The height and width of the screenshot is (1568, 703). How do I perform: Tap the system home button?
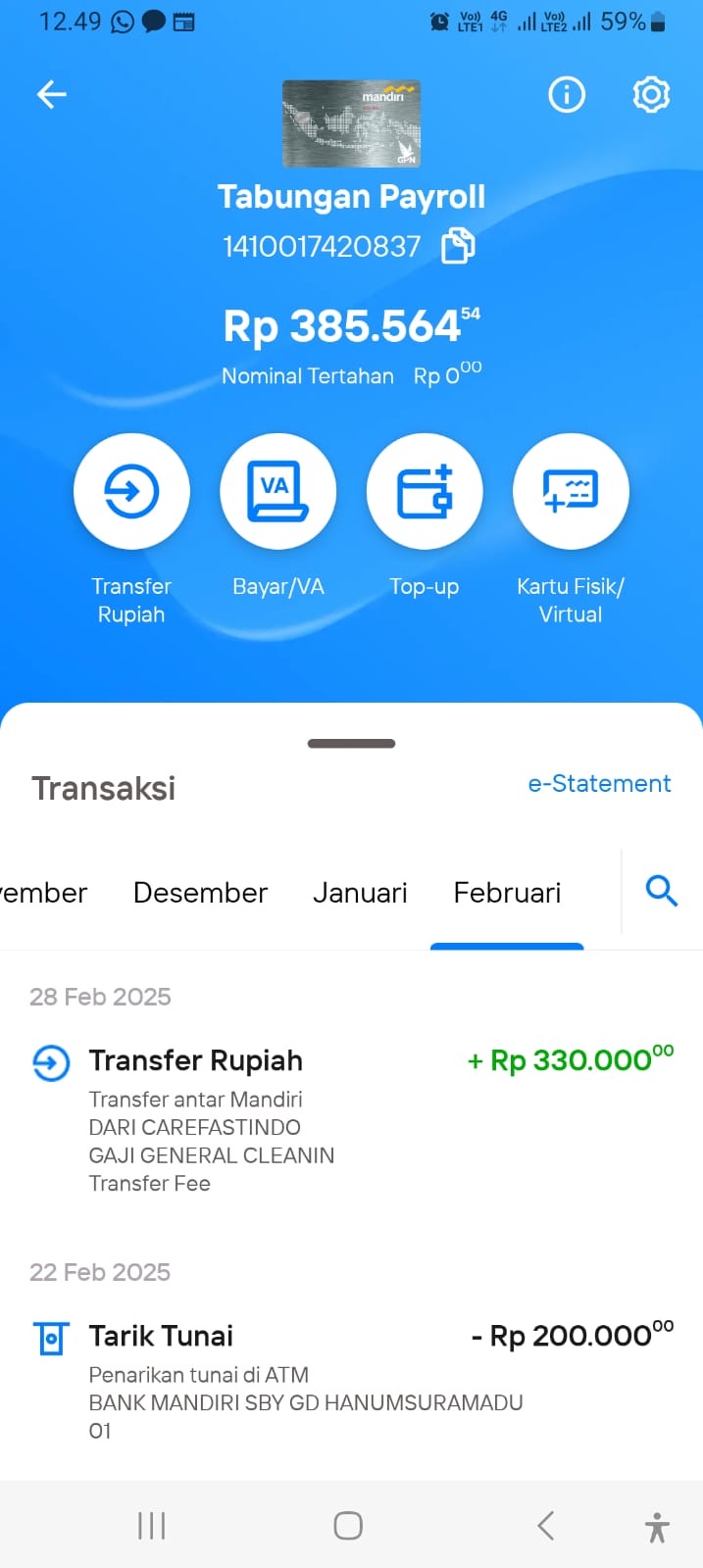point(348,1526)
